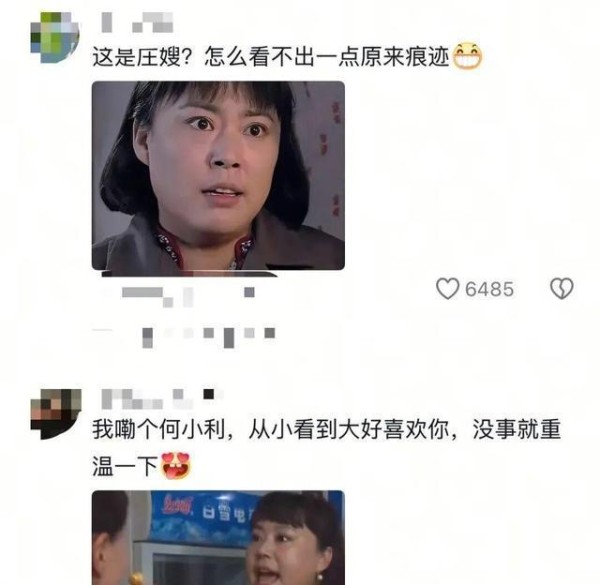Like the comment asking about 庄嫂

coord(448,289)
